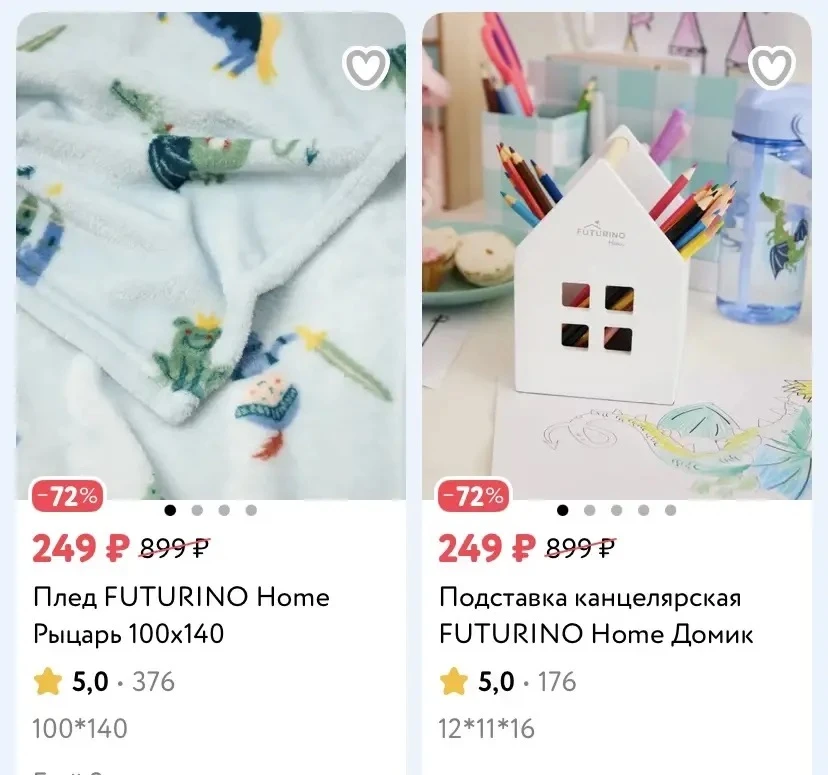Open the Плед FUTURINO Home Рыцарь product card
The width and height of the screenshot is (828, 775).
(211, 393)
